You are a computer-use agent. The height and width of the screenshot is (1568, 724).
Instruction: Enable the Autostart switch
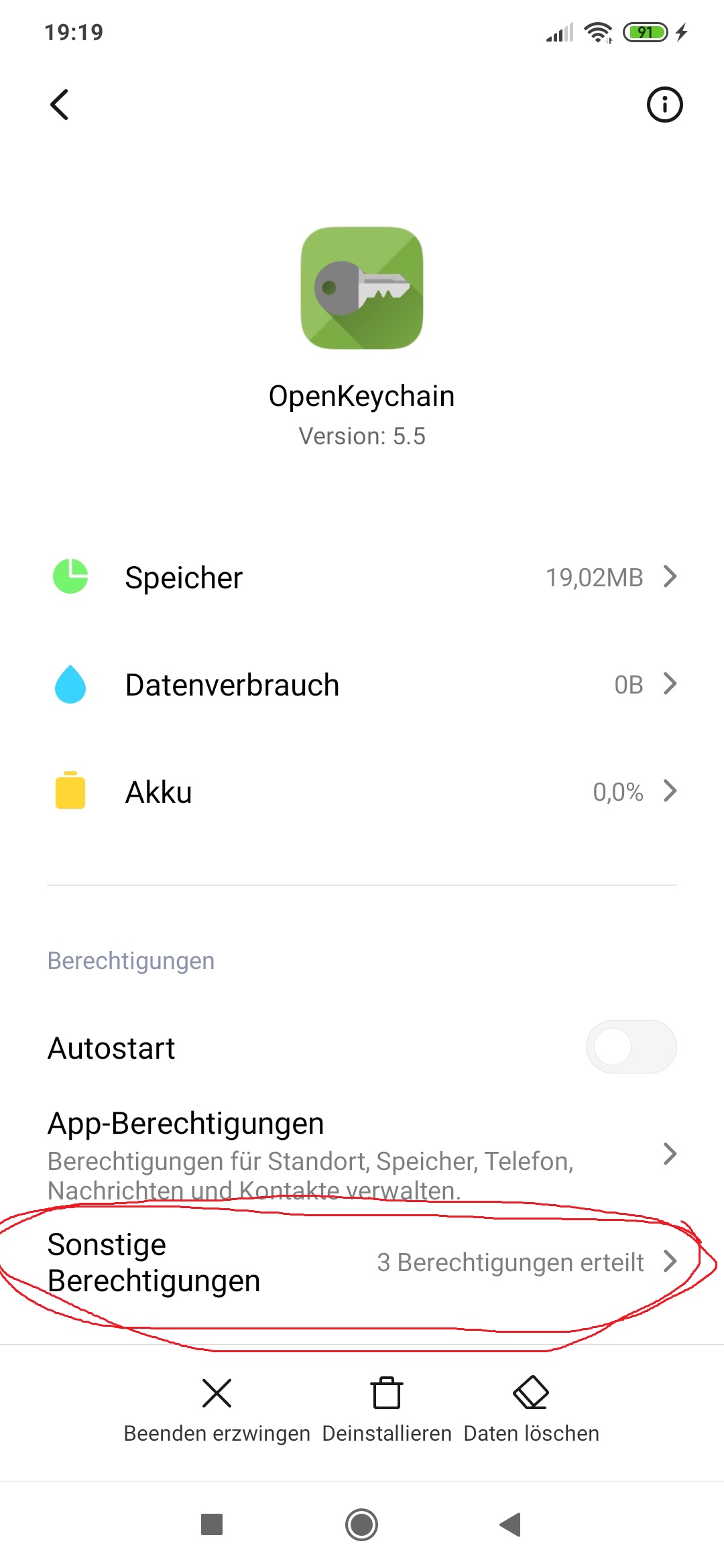tap(630, 1047)
